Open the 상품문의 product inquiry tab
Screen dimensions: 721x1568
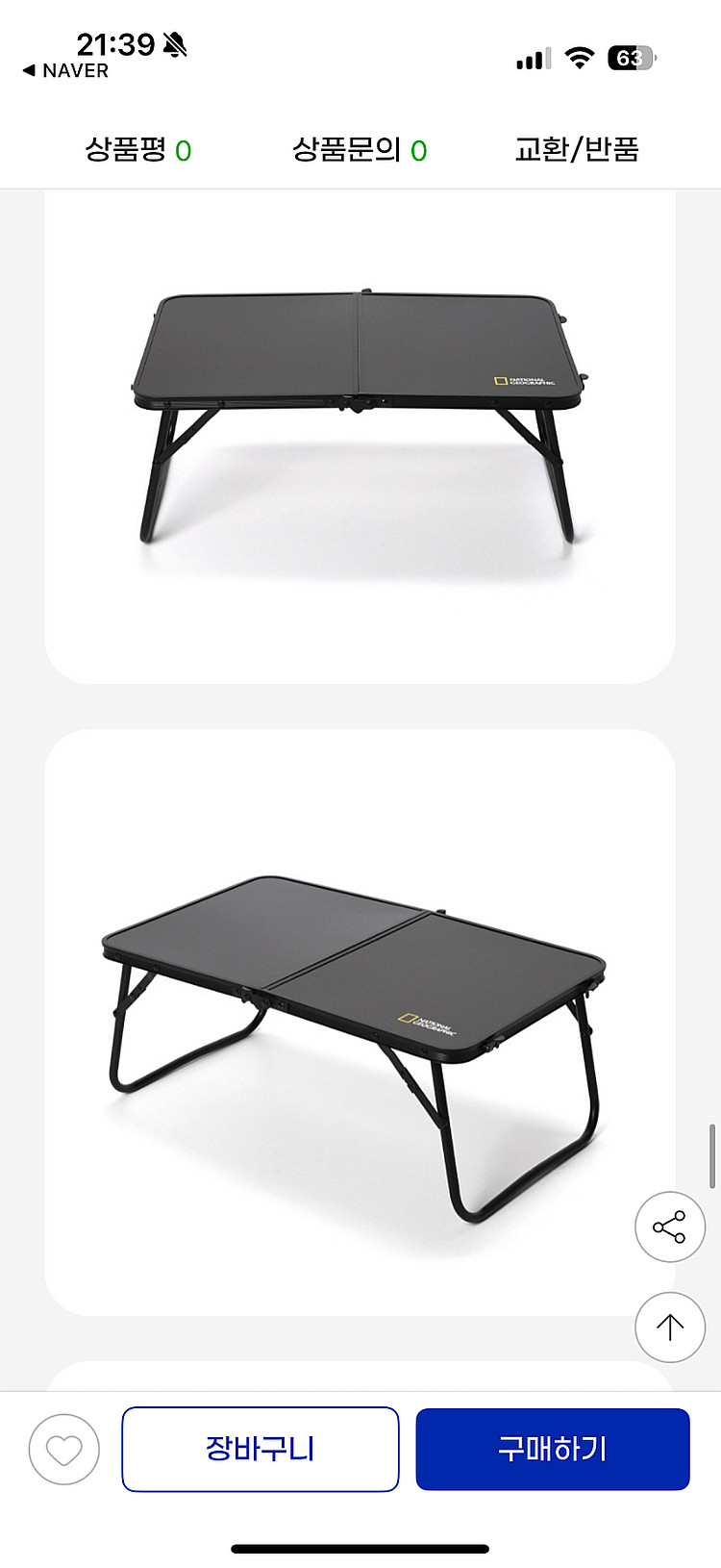(x=359, y=150)
